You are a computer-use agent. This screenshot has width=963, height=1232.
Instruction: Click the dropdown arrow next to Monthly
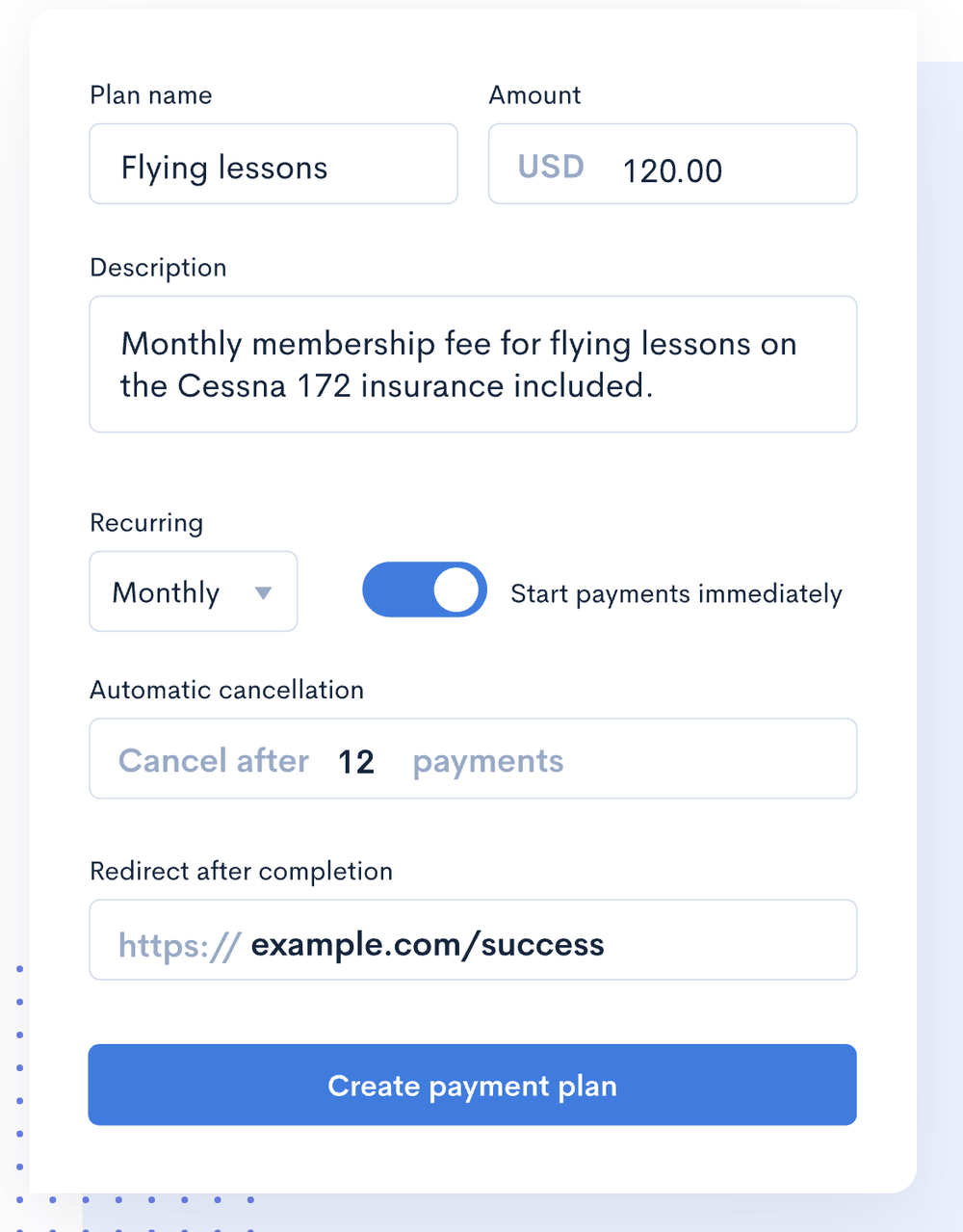[262, 594]
